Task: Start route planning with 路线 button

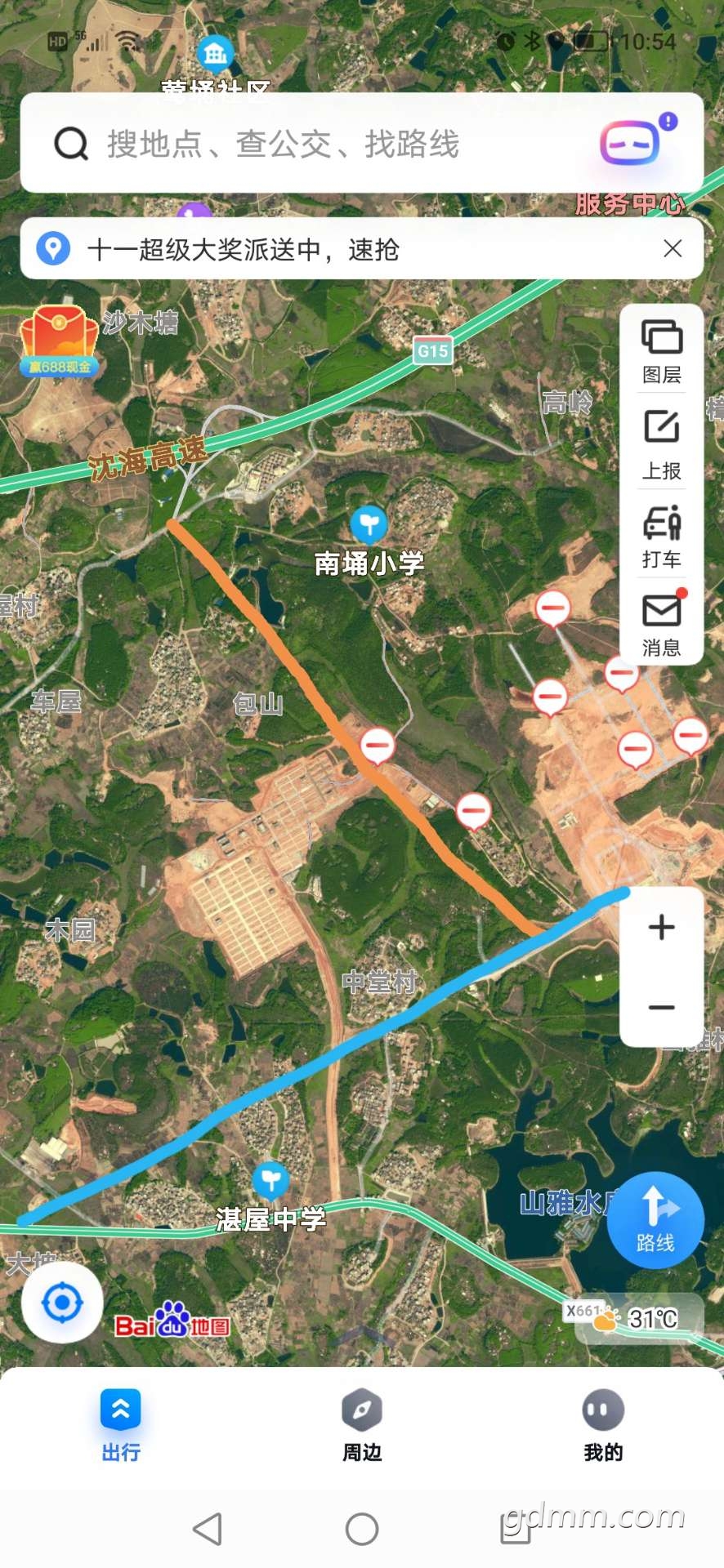Action: click(x=655, y=1220)
